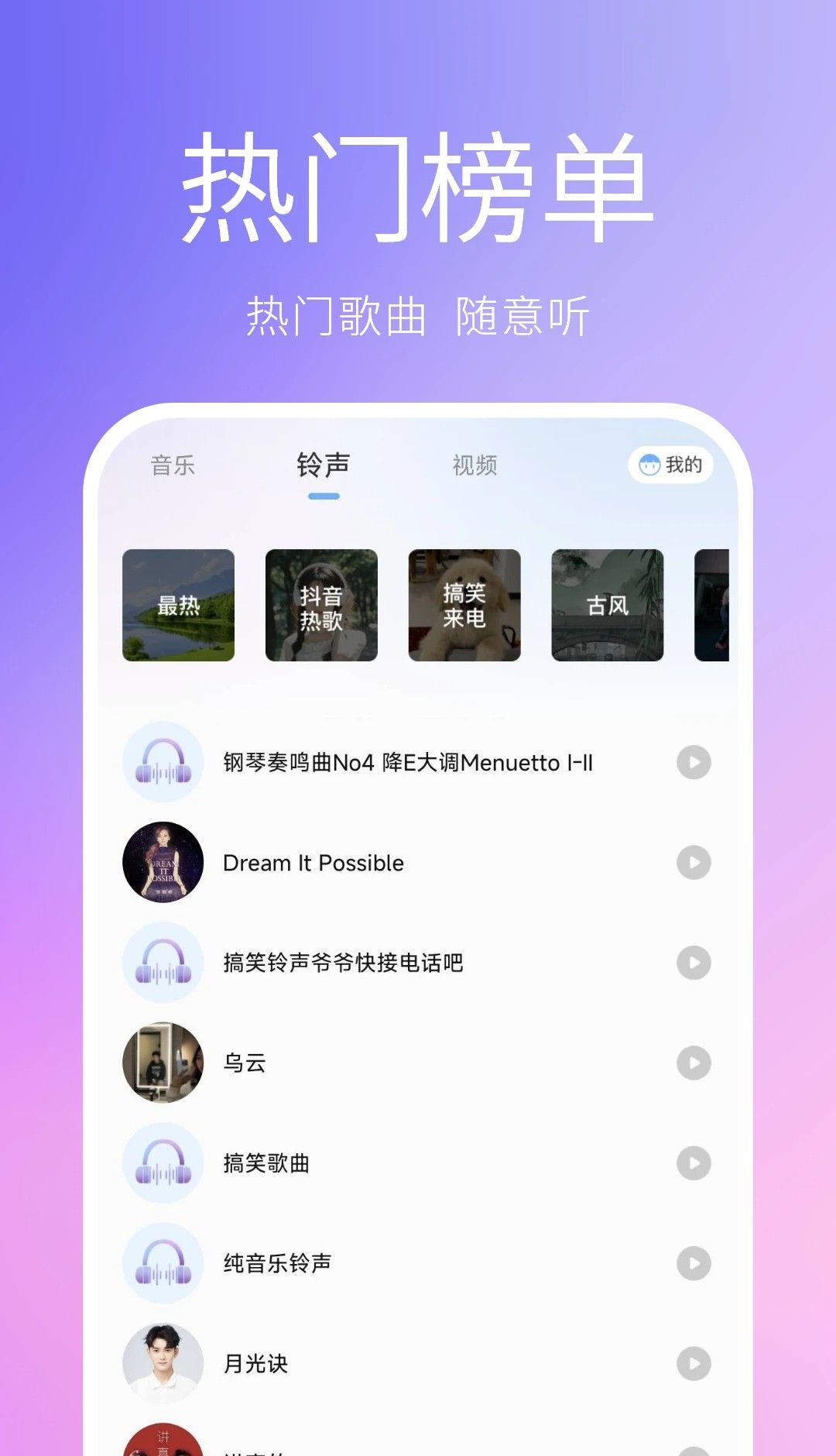Image resolution: width=836 pixels, height=1456 pixels.
Task: Open the 搞笑来电 category
Action: coord(464,606)
